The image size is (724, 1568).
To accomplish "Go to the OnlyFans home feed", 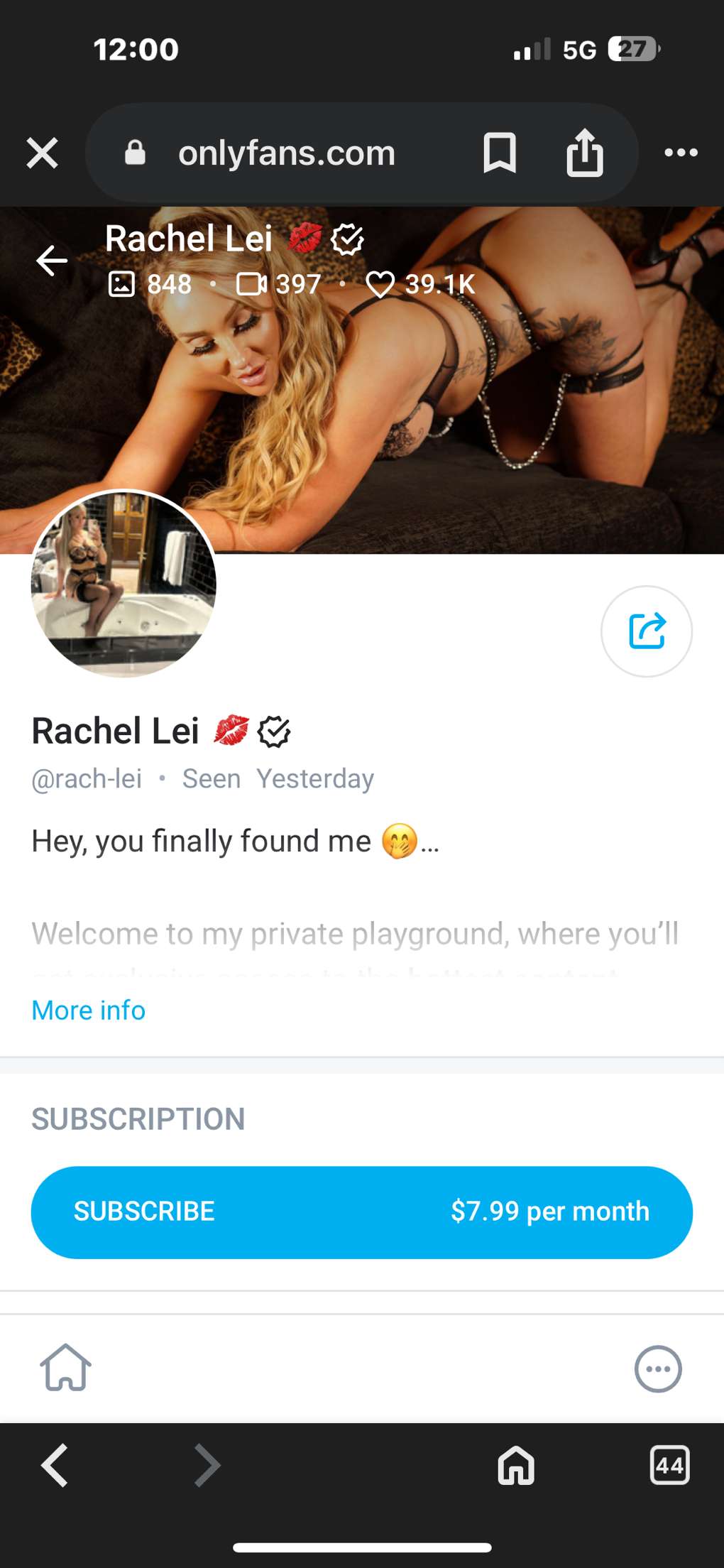I will [x=65, y=1368].
